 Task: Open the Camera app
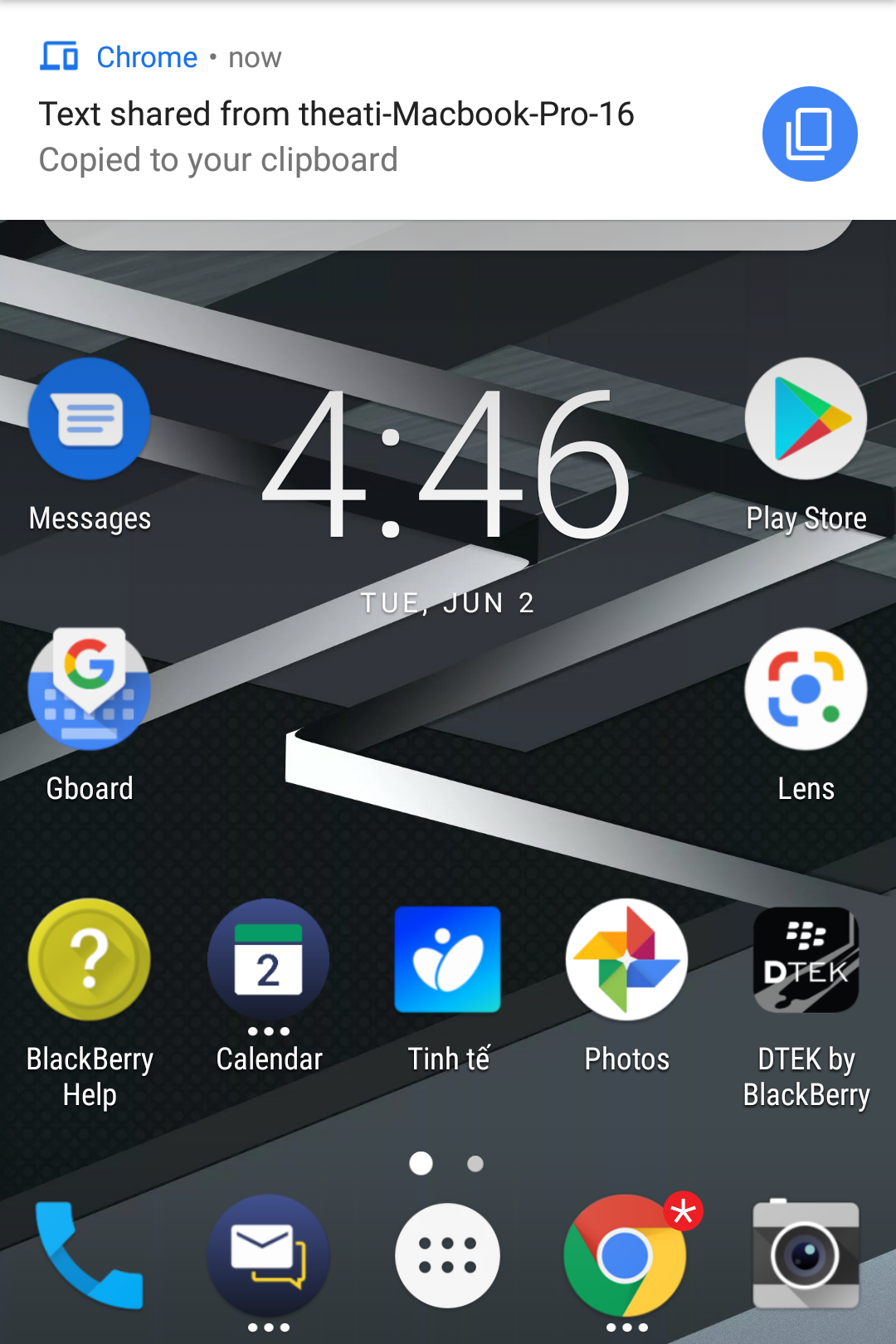(806, 1254)
